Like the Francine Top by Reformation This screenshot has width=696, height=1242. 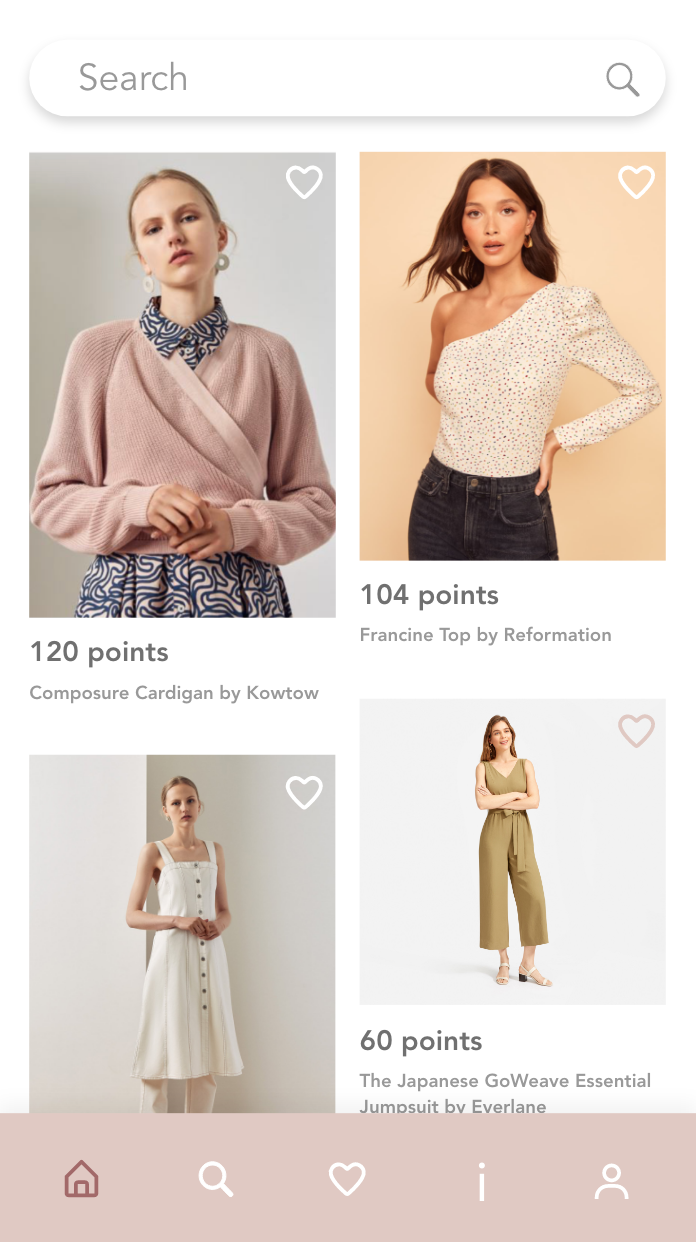pos(636,182)
